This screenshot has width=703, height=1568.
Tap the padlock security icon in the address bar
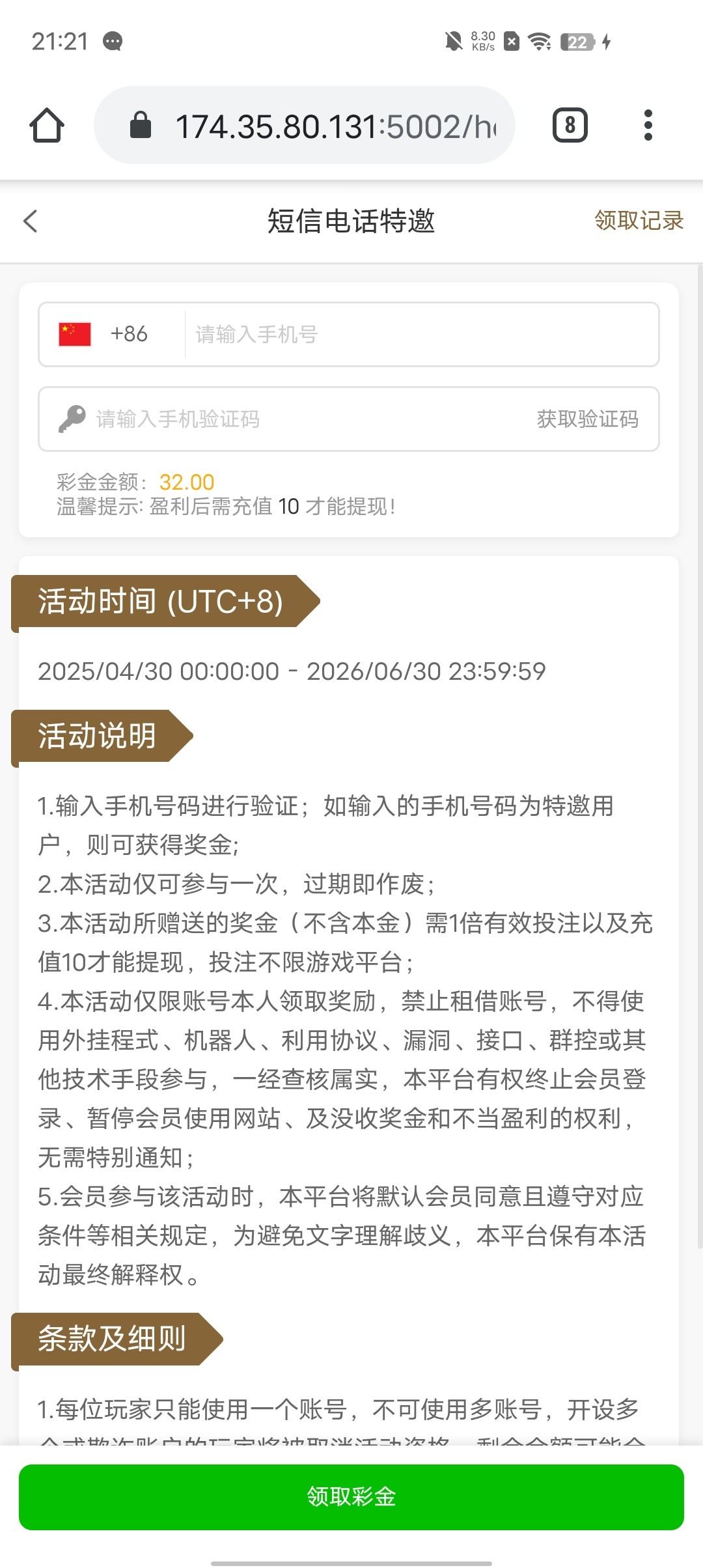pyautogui.click(x=140, y=124)
